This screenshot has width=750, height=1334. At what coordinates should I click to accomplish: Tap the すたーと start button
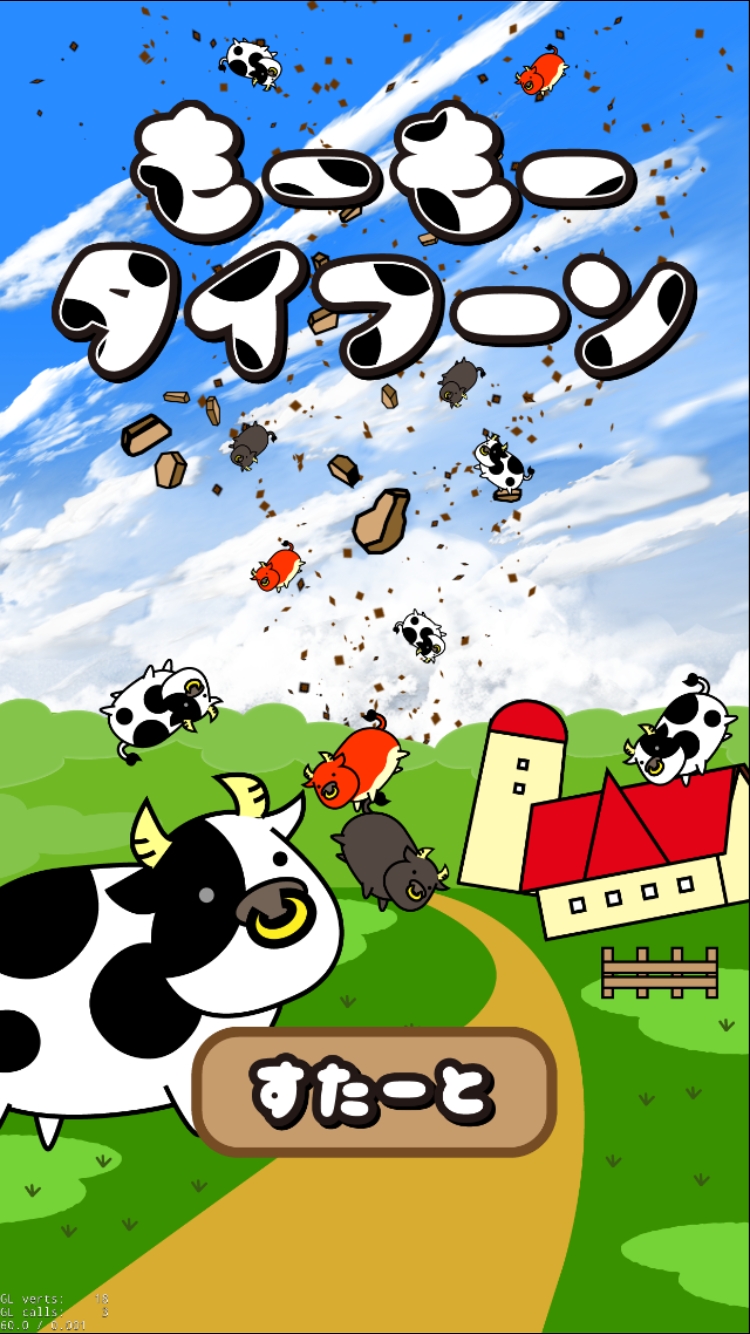(374, 1091)
